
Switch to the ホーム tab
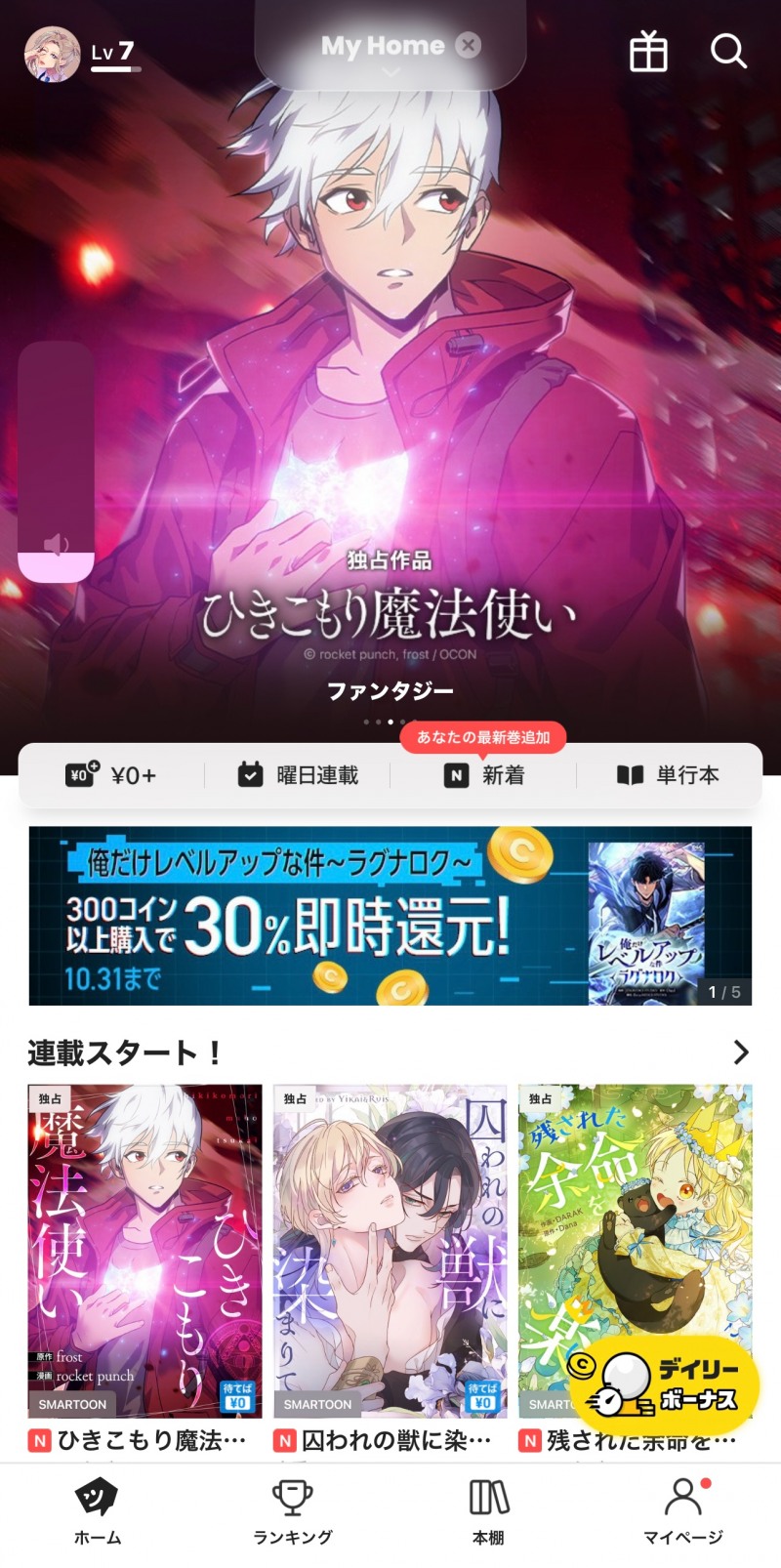pyautogui.click(x=98, y=1511)
